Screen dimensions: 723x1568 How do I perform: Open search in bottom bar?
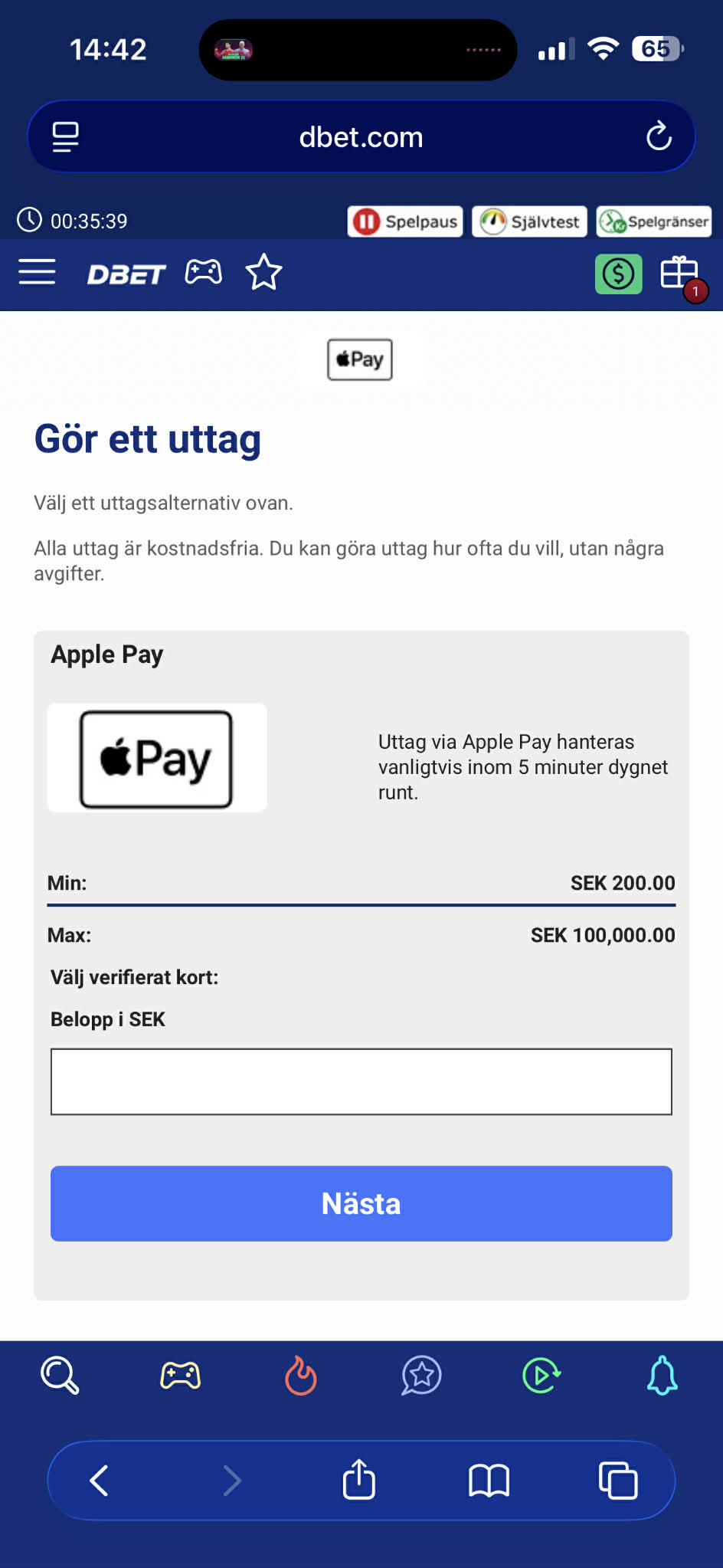60,1375
